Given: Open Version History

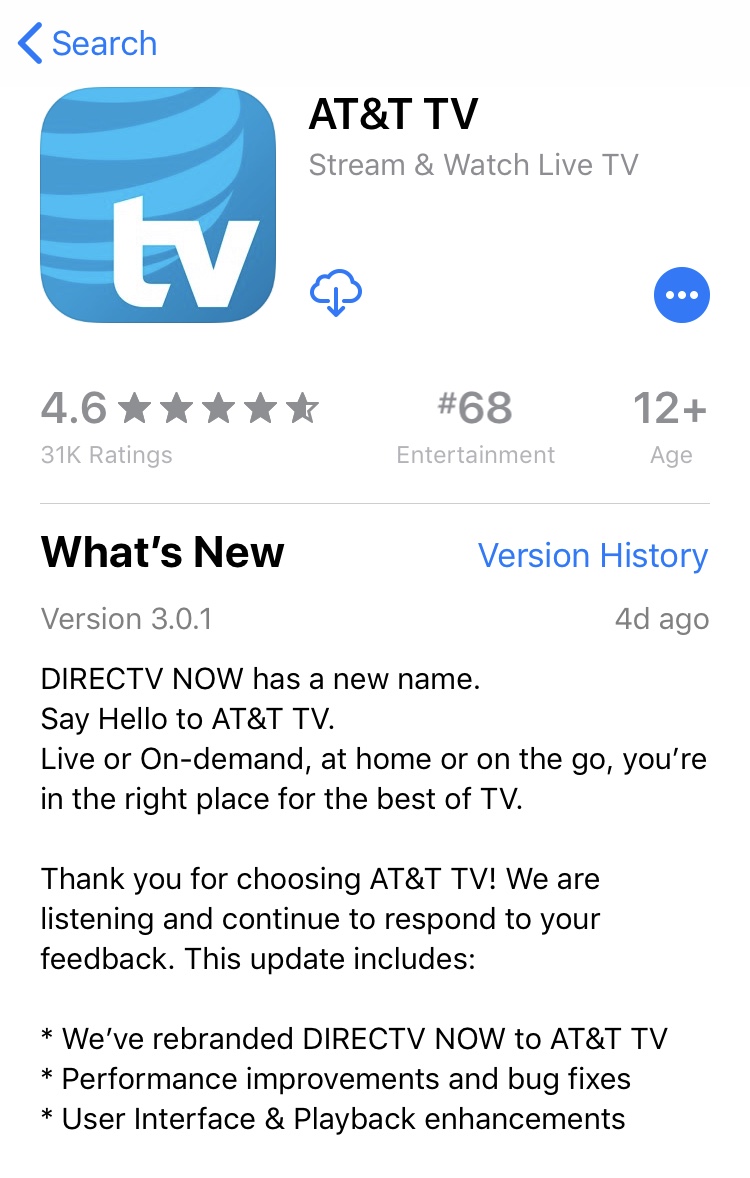Looking at the screenshot, I should pos(592,556).
